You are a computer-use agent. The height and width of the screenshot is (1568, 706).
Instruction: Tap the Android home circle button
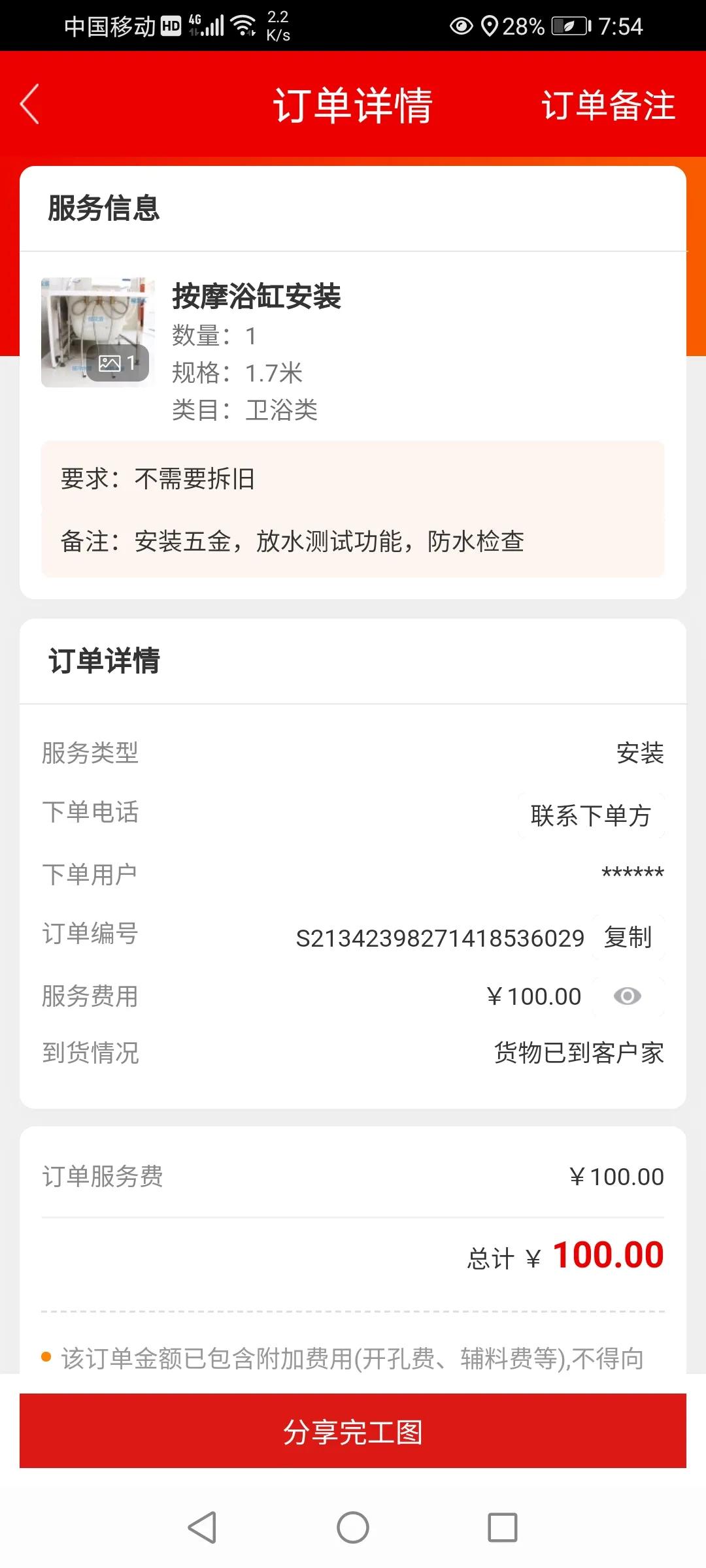[x=352, y=1527]
